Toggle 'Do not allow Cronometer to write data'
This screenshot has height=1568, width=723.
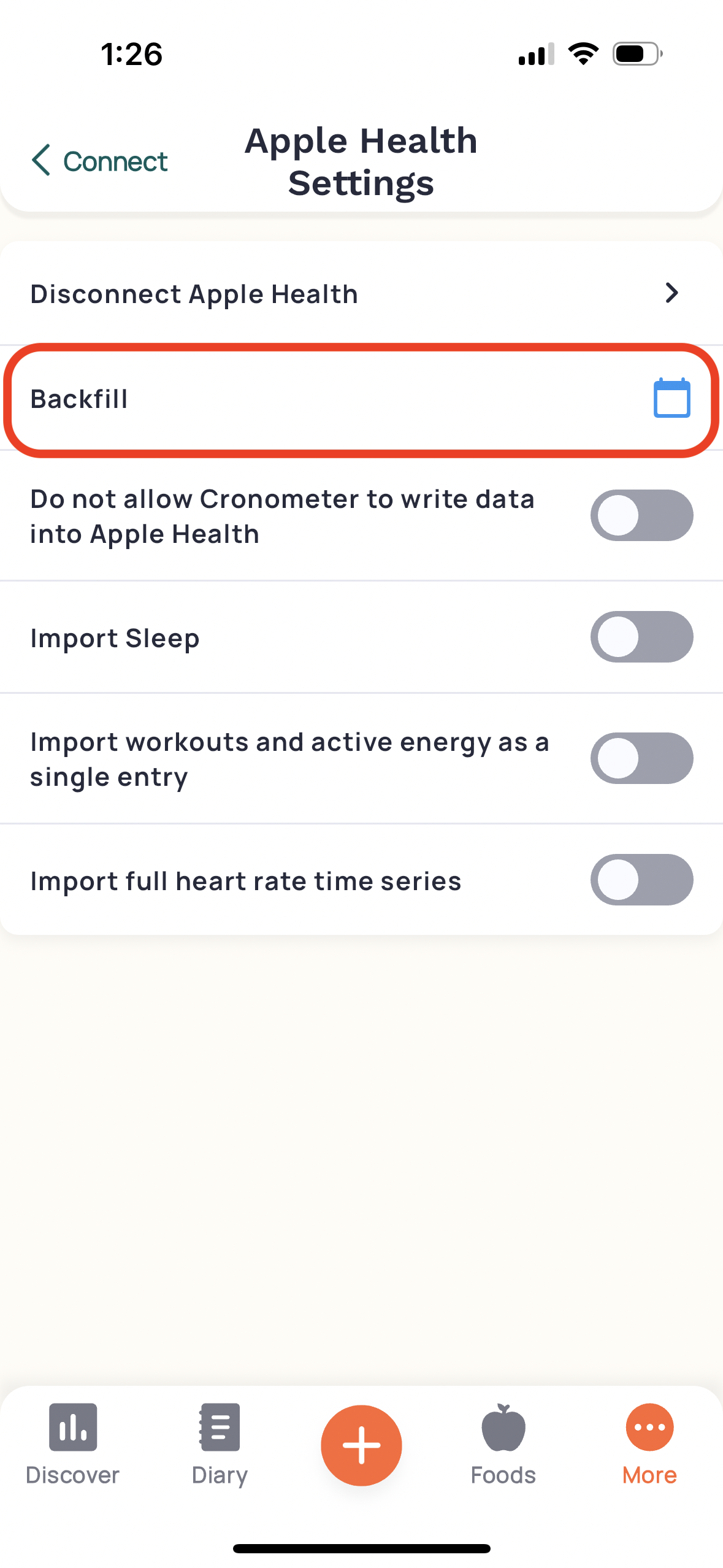[641, 515]
